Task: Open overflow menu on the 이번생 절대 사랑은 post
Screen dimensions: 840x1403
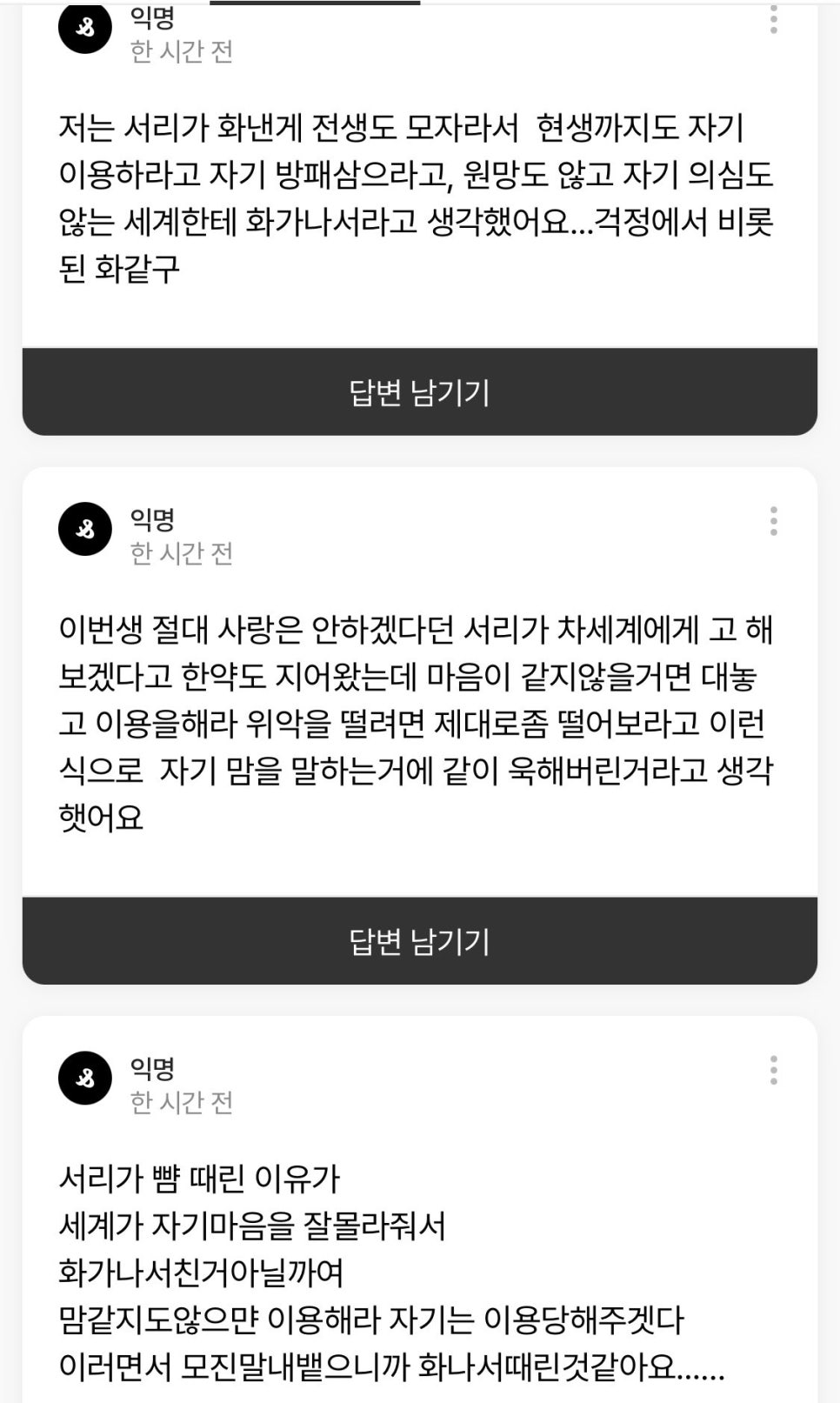Action: click(773, 521)
